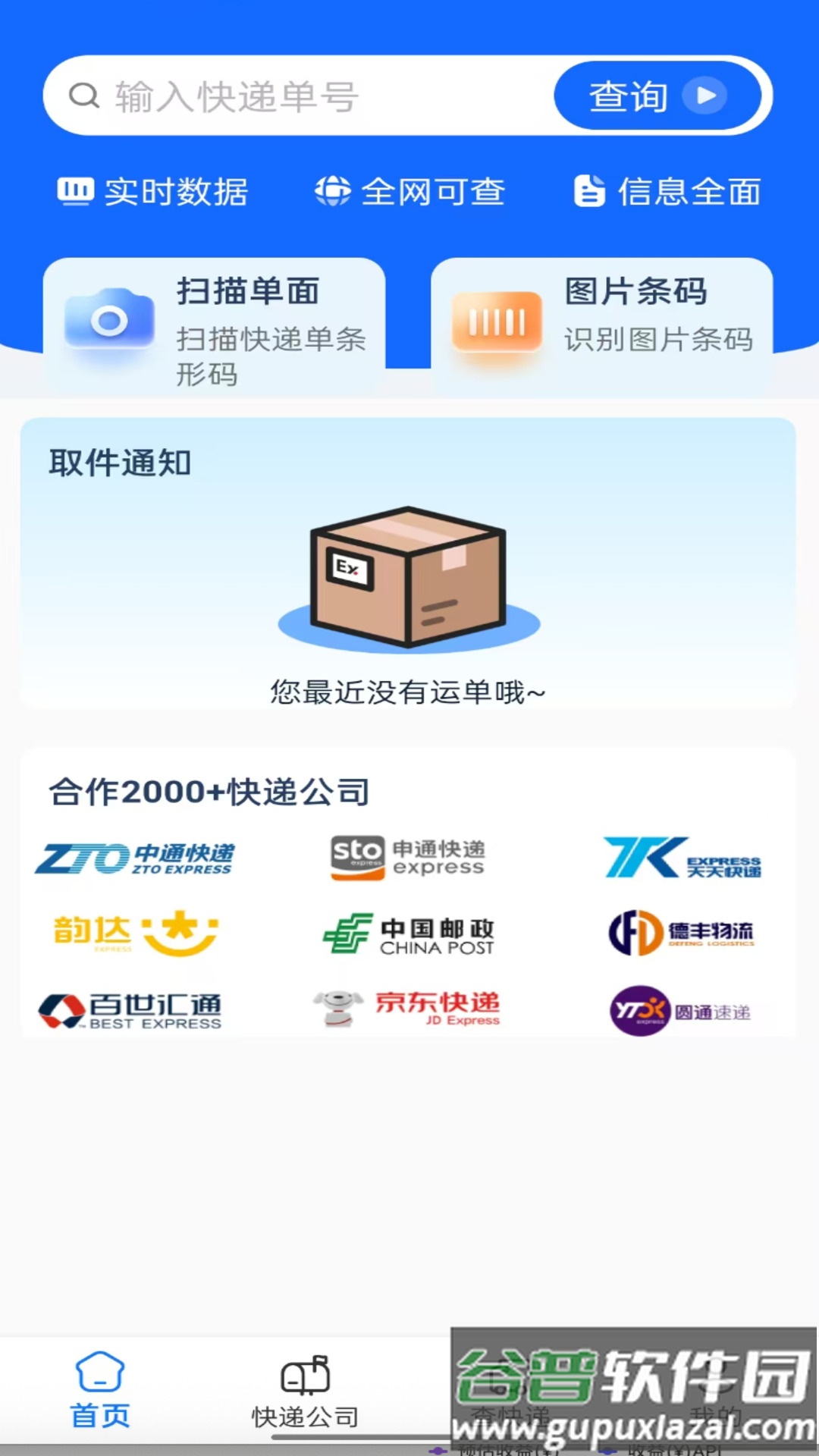Click the play arrow inside the query button
This screenshot has height=1456, width=819.
click(706, 96)
